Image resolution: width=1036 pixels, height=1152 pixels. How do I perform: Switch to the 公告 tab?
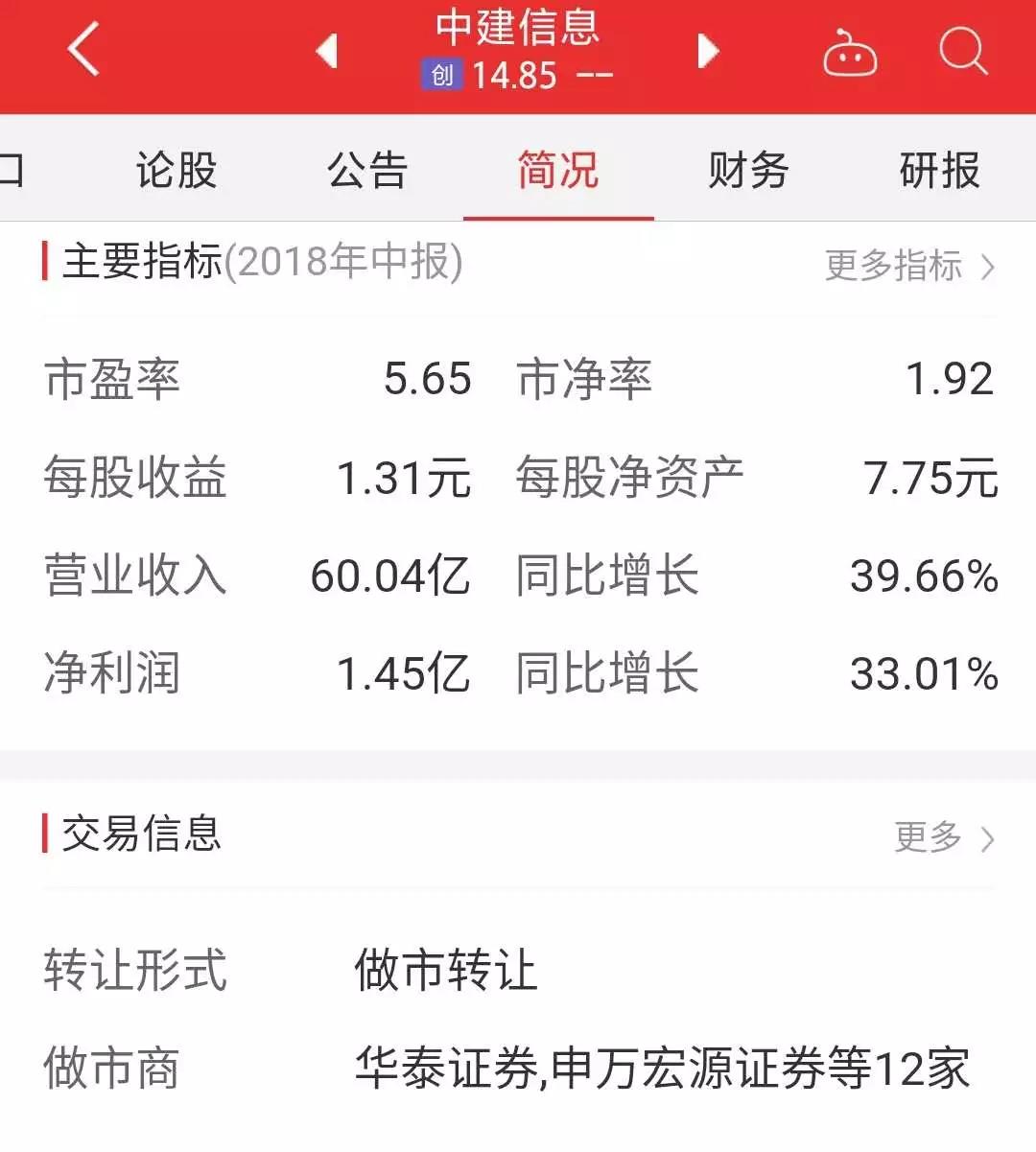[x=367, y=171]
